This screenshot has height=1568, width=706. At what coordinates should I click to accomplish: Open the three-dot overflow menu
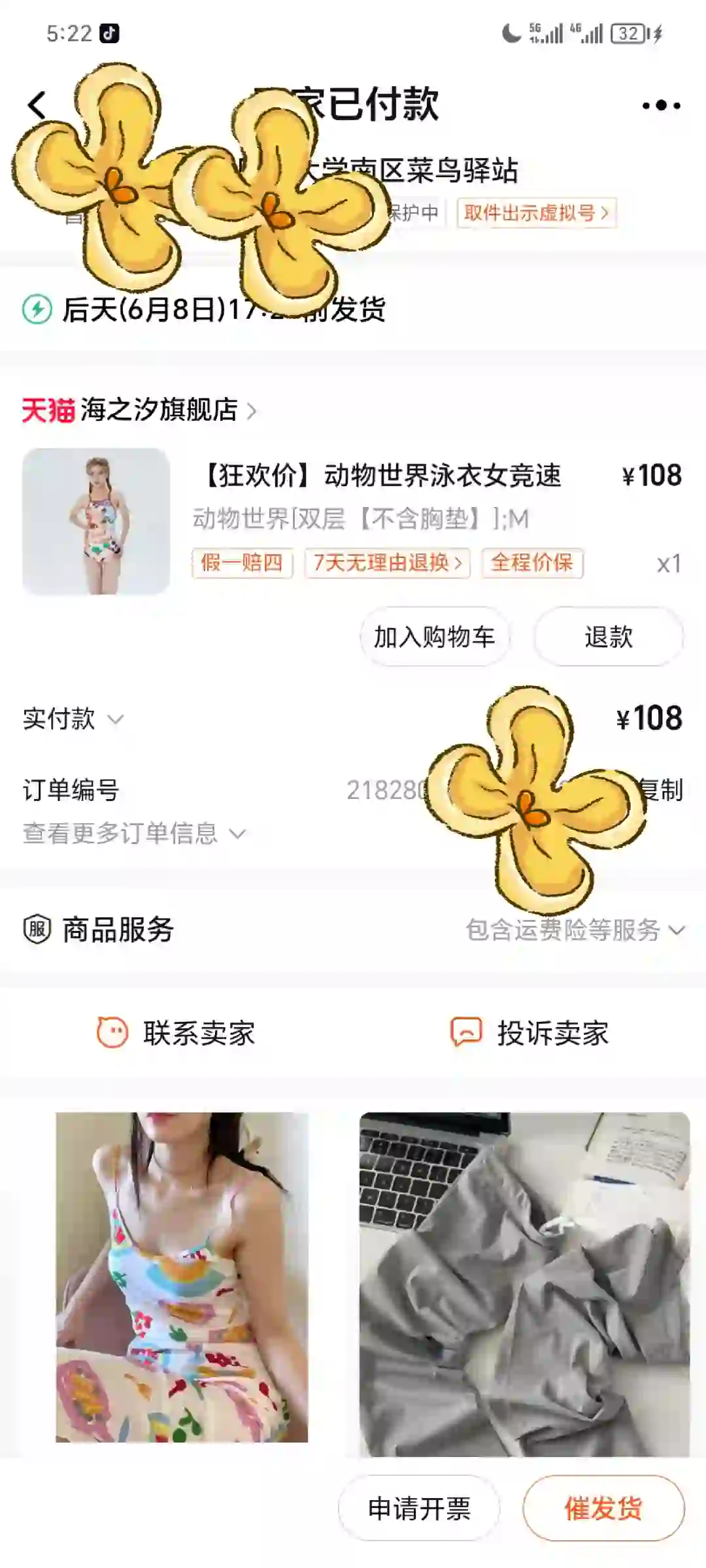661,105
